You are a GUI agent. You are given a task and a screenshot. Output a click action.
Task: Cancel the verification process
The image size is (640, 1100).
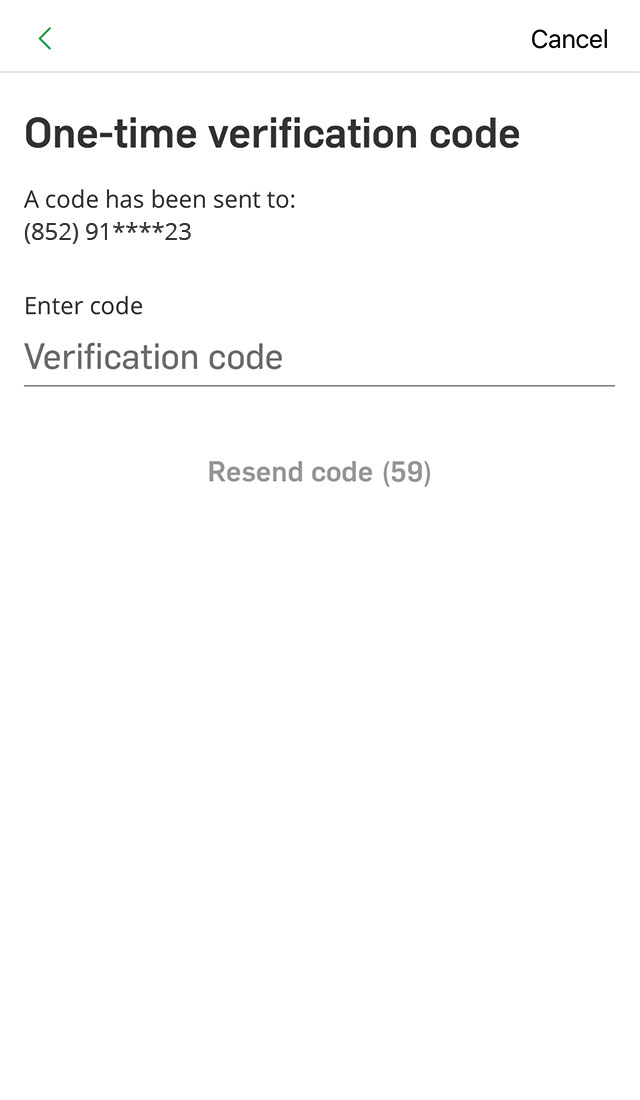(569, 39)
